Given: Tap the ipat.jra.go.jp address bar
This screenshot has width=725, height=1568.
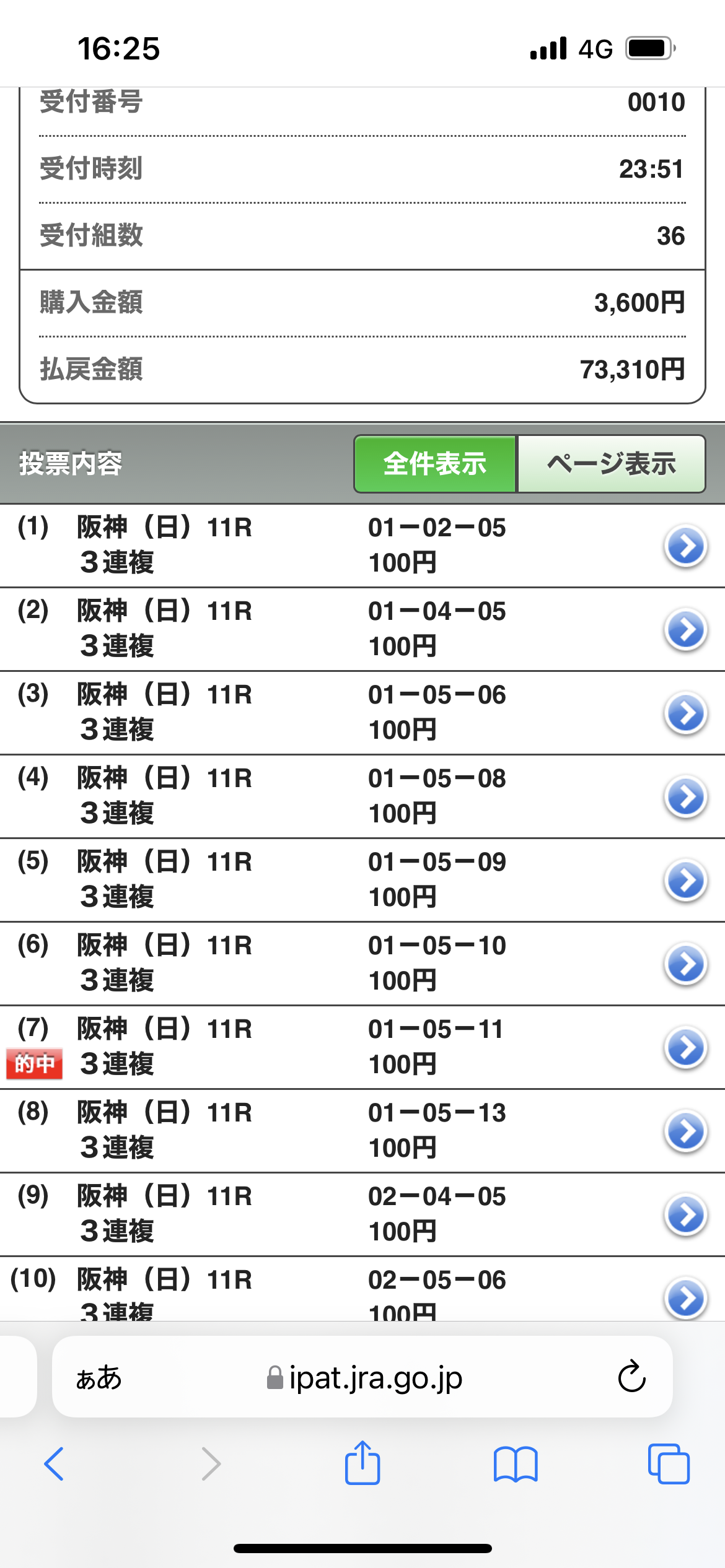Looking at the screenshot, I should [366, 1378].
